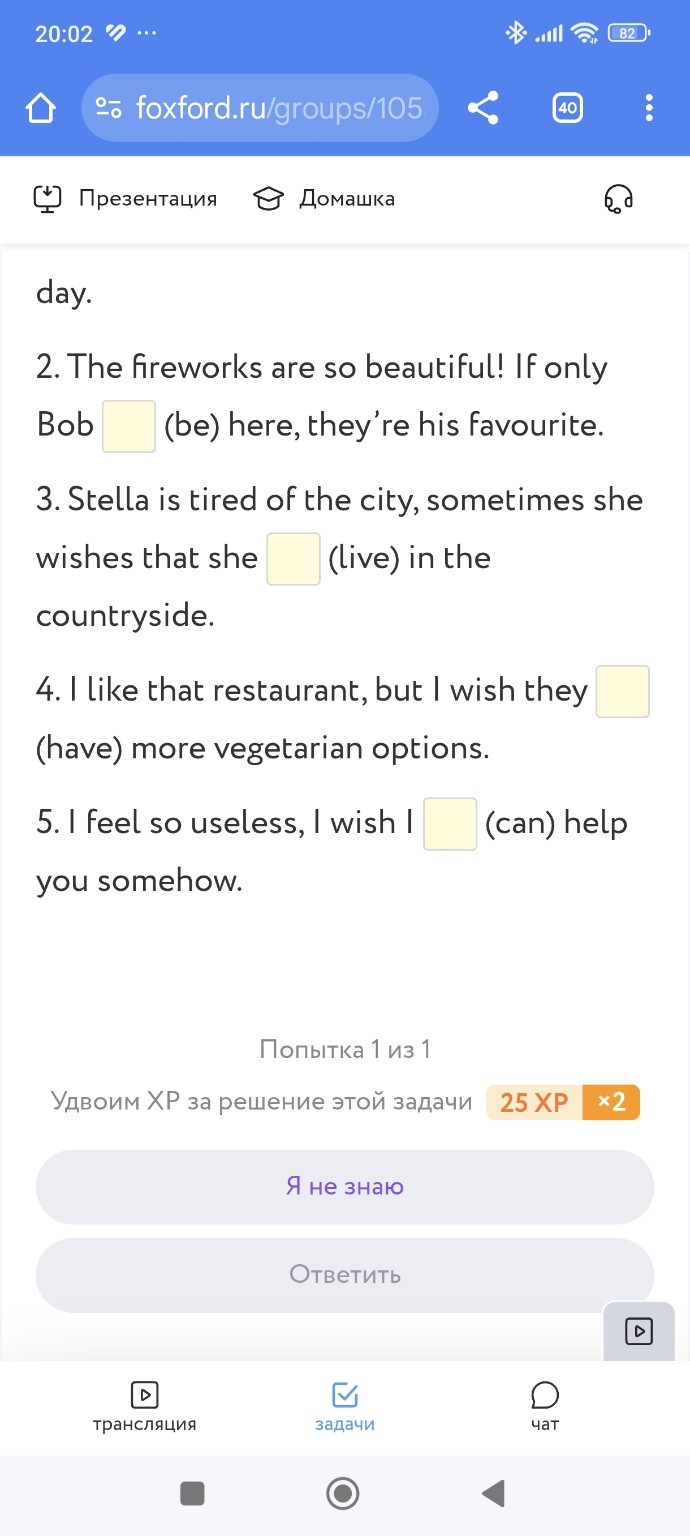
Task: Choose the Я не знаю button
Action: [x=345, y=1186]
